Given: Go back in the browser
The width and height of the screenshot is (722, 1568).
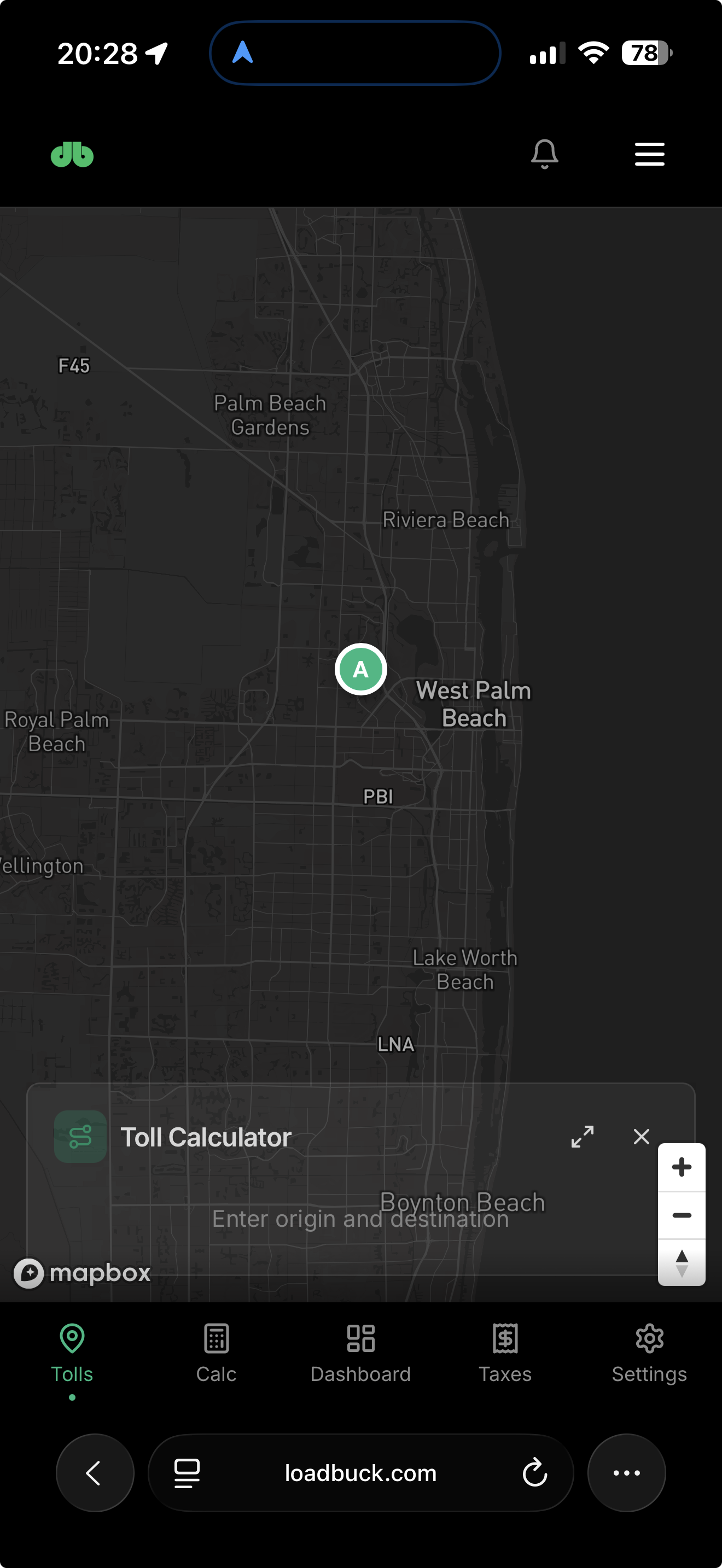Looking at the screenshot, I should point(95,1473).
